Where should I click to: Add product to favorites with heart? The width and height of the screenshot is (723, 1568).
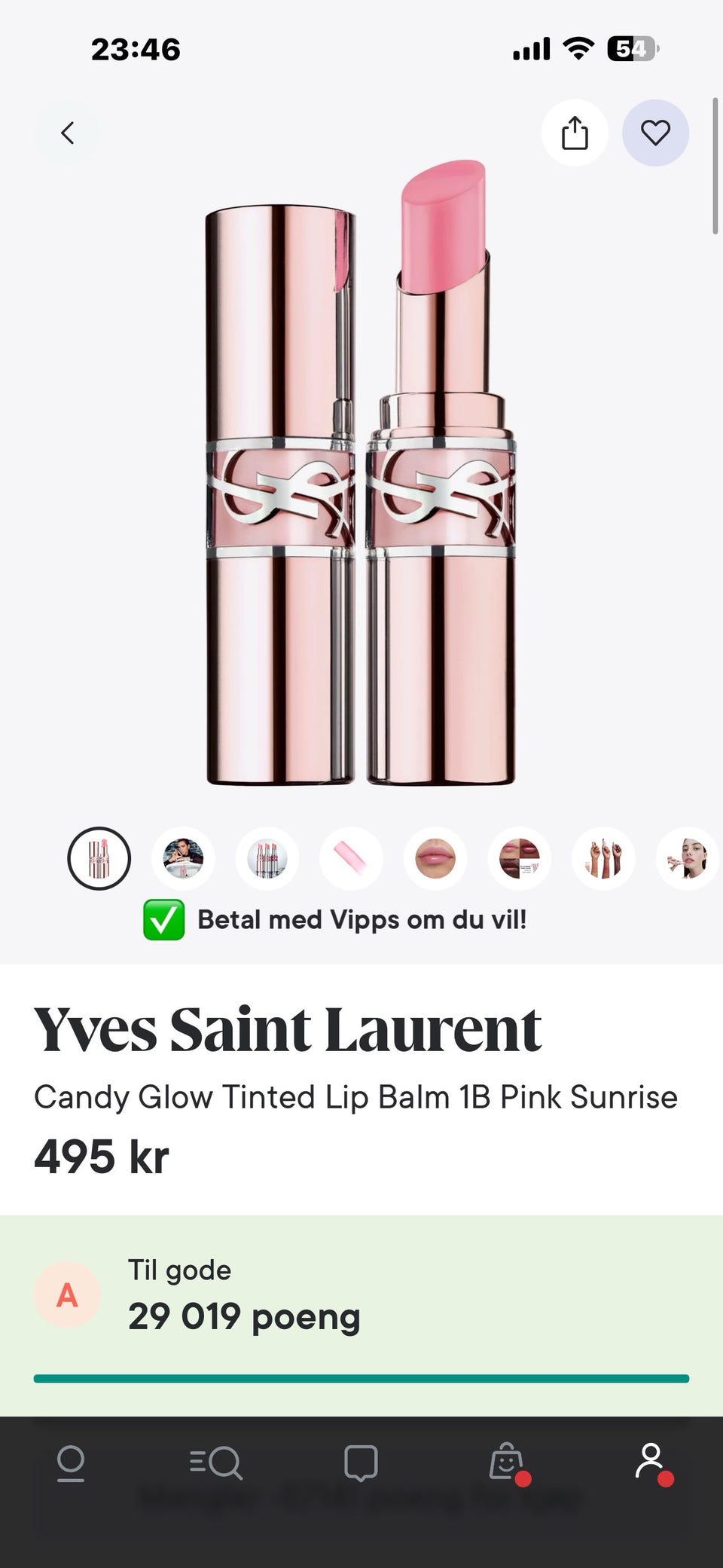(655, 133)
